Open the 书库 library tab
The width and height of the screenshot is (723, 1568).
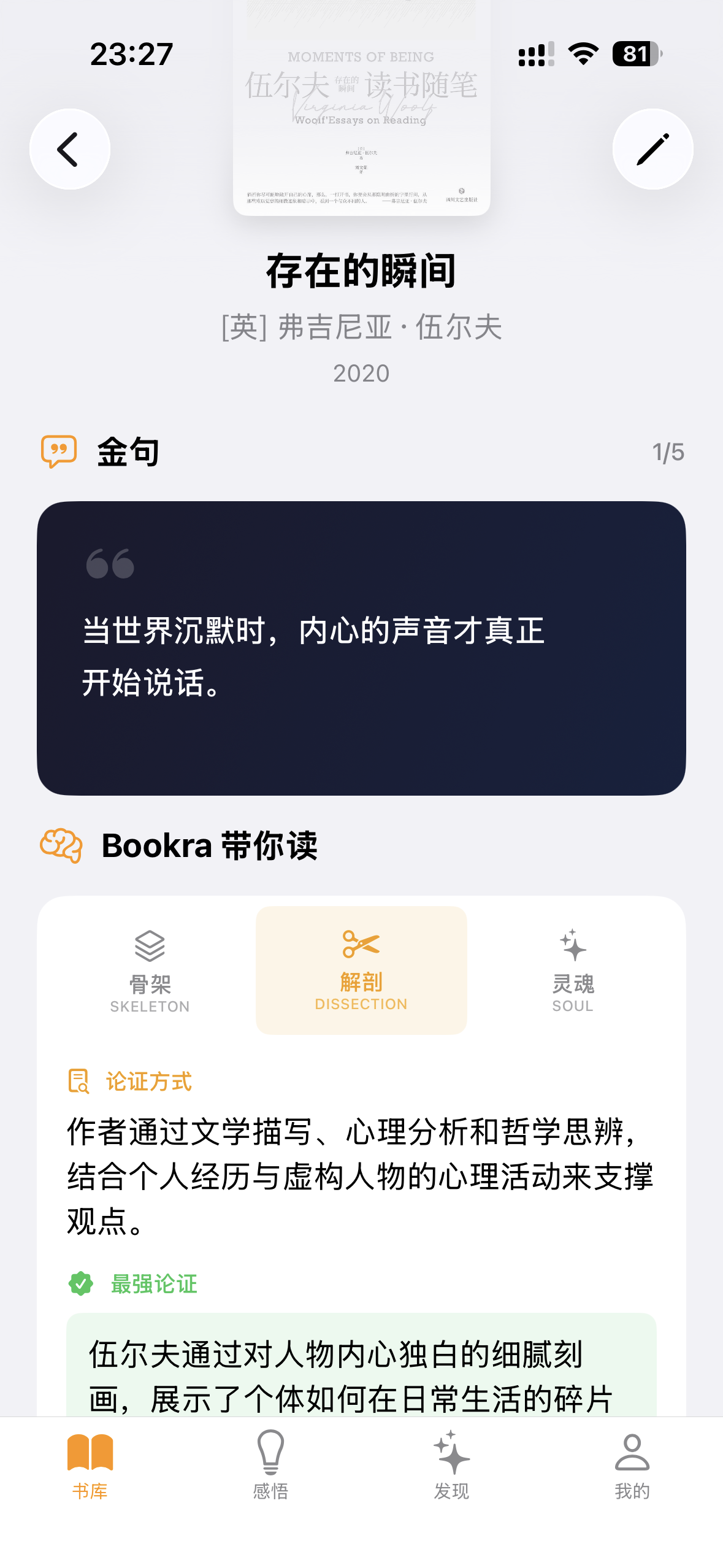(x=90, y=1465)
